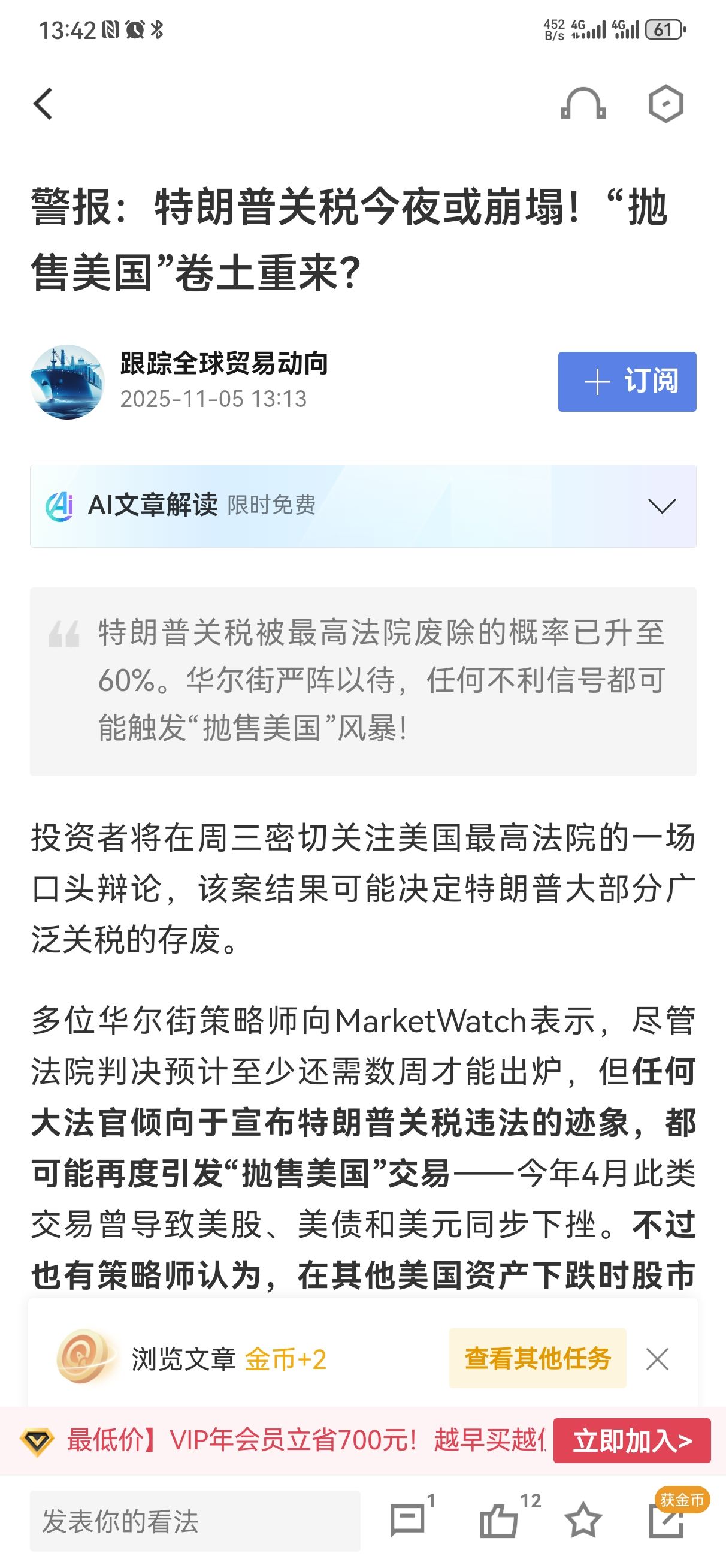Bookmark the article with the star
Screen dimensions: 726x1568
pos(582,1520)
